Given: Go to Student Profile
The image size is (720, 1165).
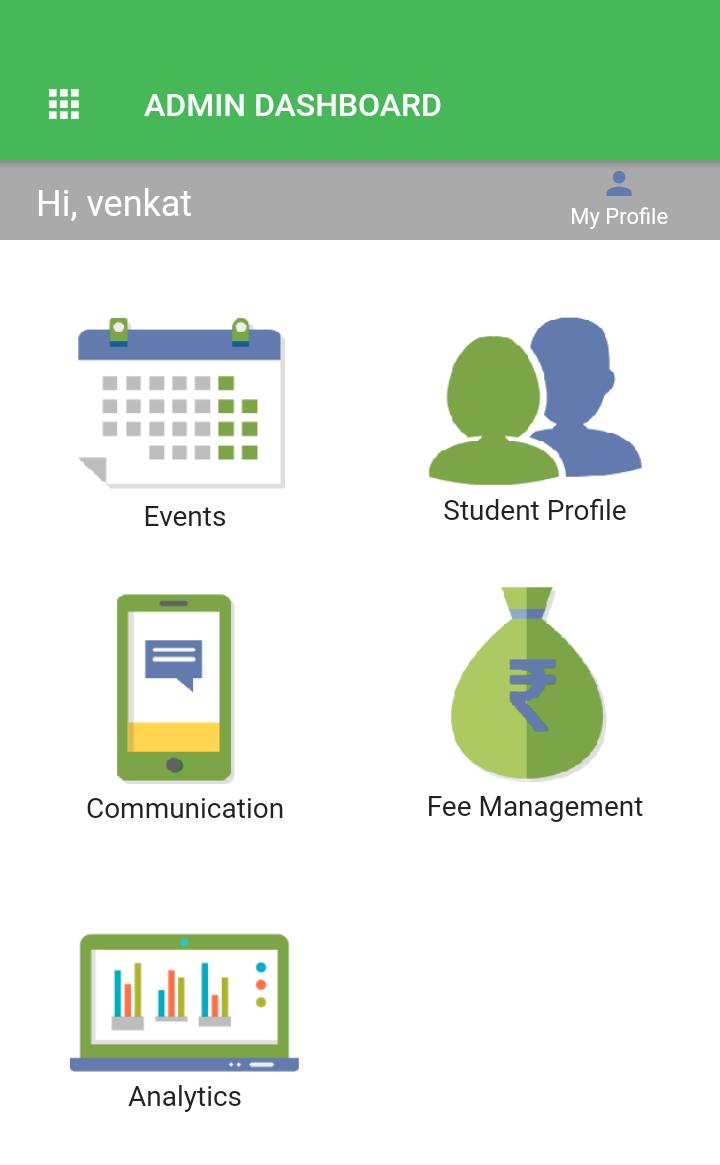Looking at the screenshot, I should 535,421.
